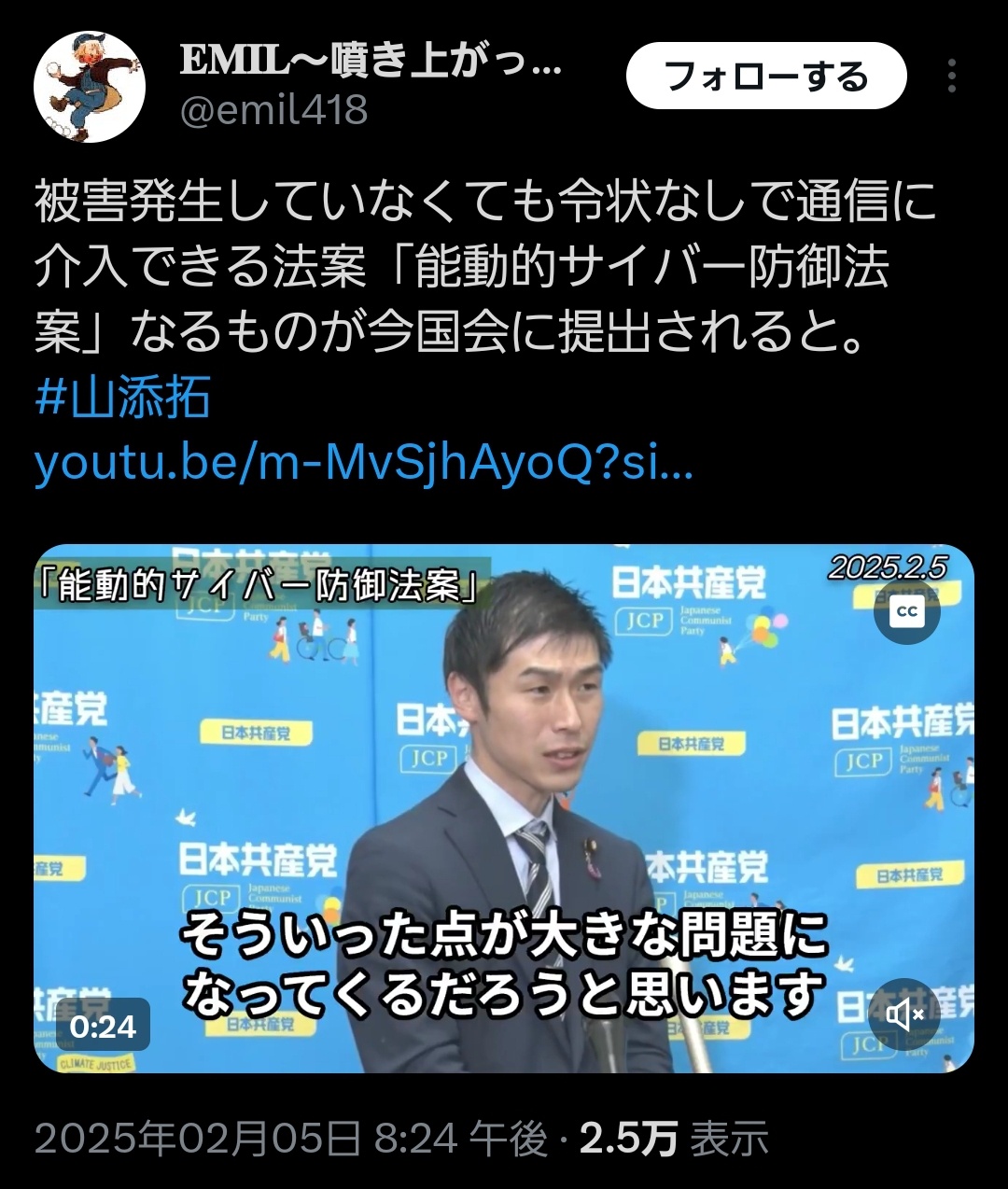Open the #山添拓 hashtag
1008x1189 pixels.
(122, 397)
